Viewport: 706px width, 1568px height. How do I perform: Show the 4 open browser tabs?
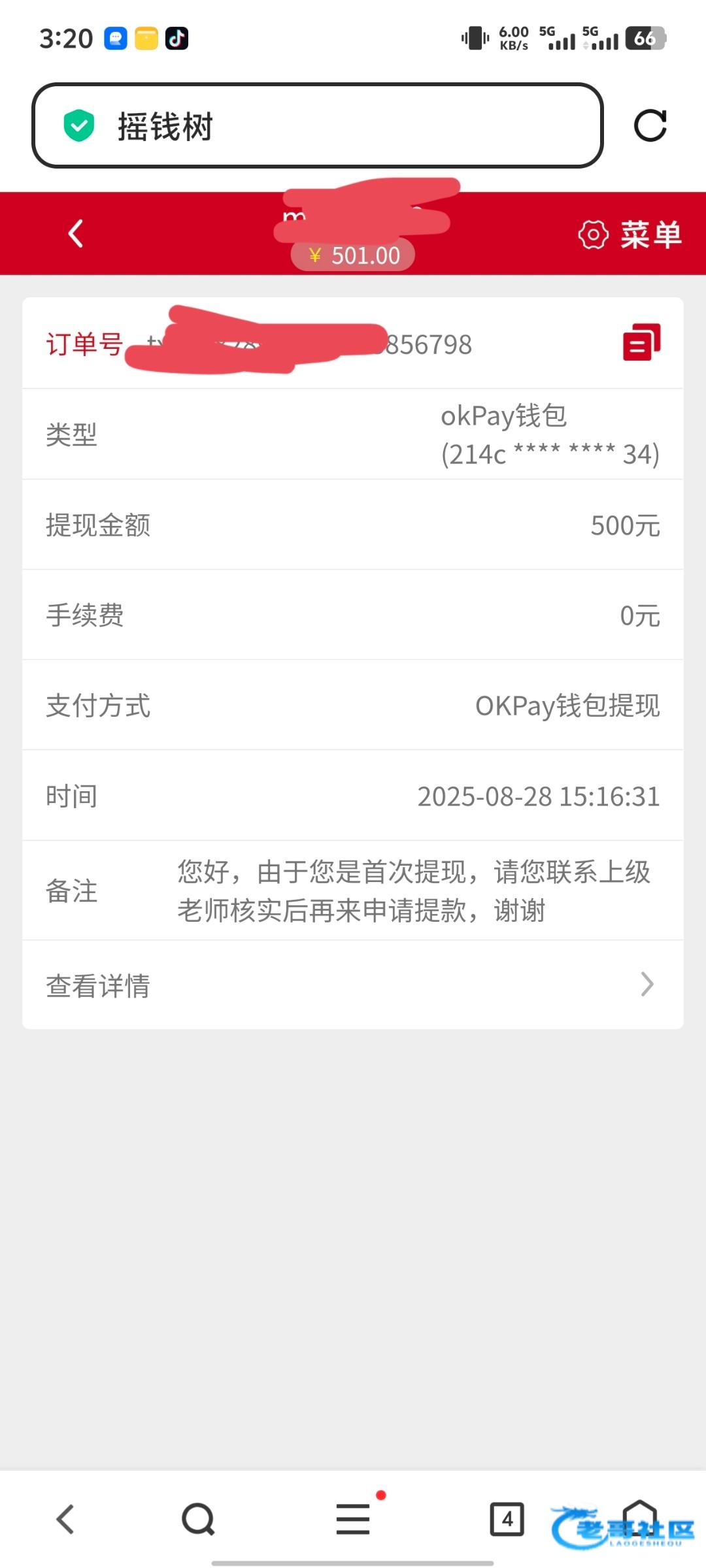point(507,1519)
